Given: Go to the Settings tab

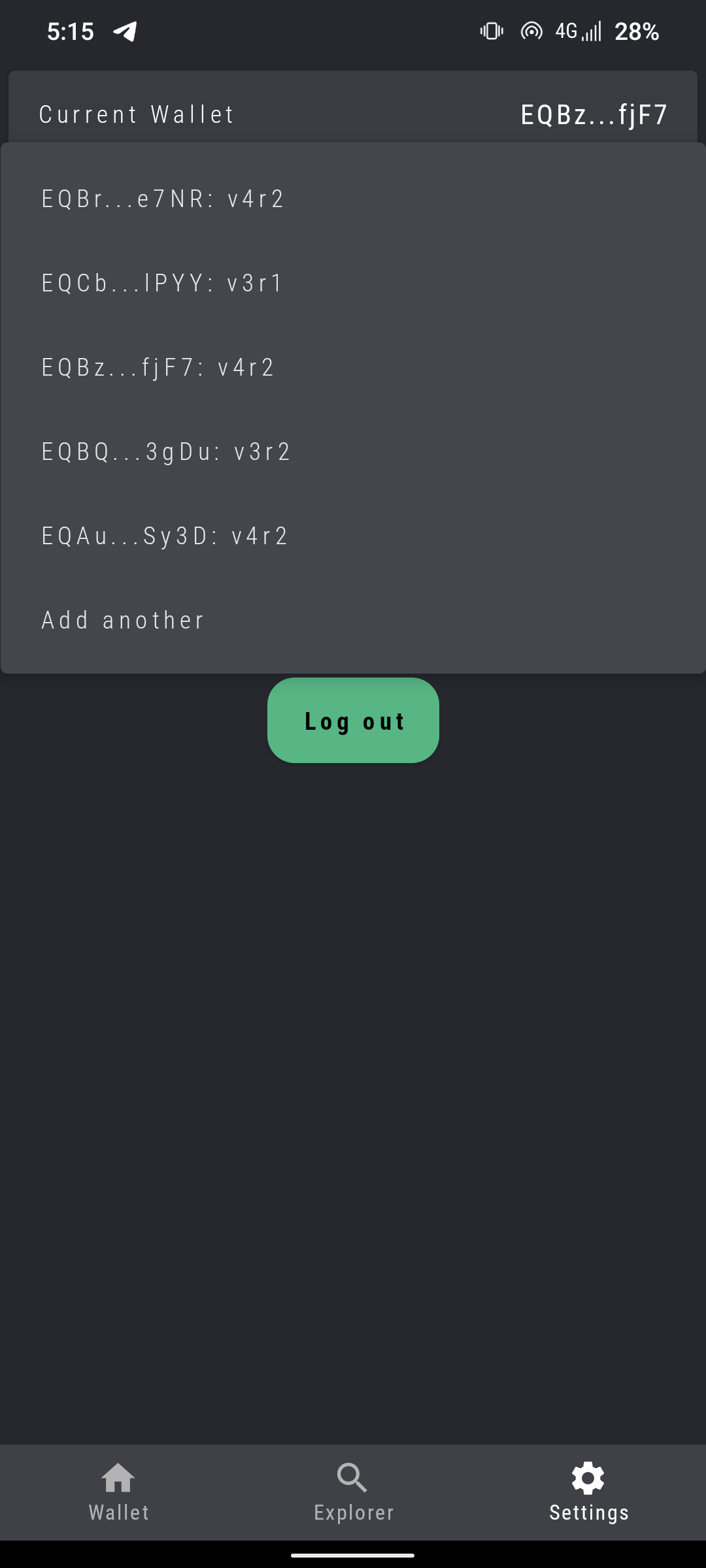Looking at the screenshot, I should pos(588,1492).
